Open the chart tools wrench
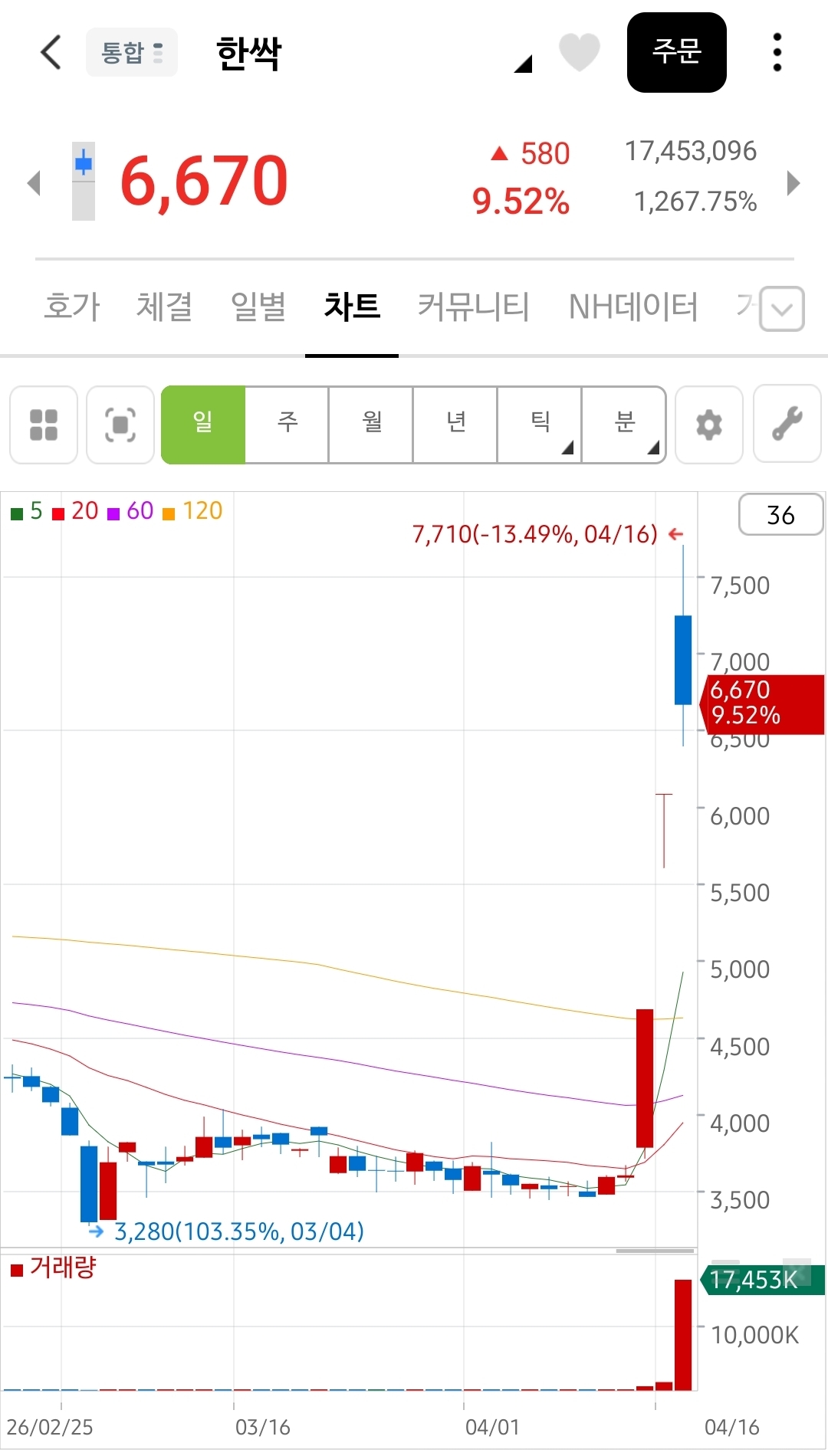The image size is (828, 1456). coord(787,425)
